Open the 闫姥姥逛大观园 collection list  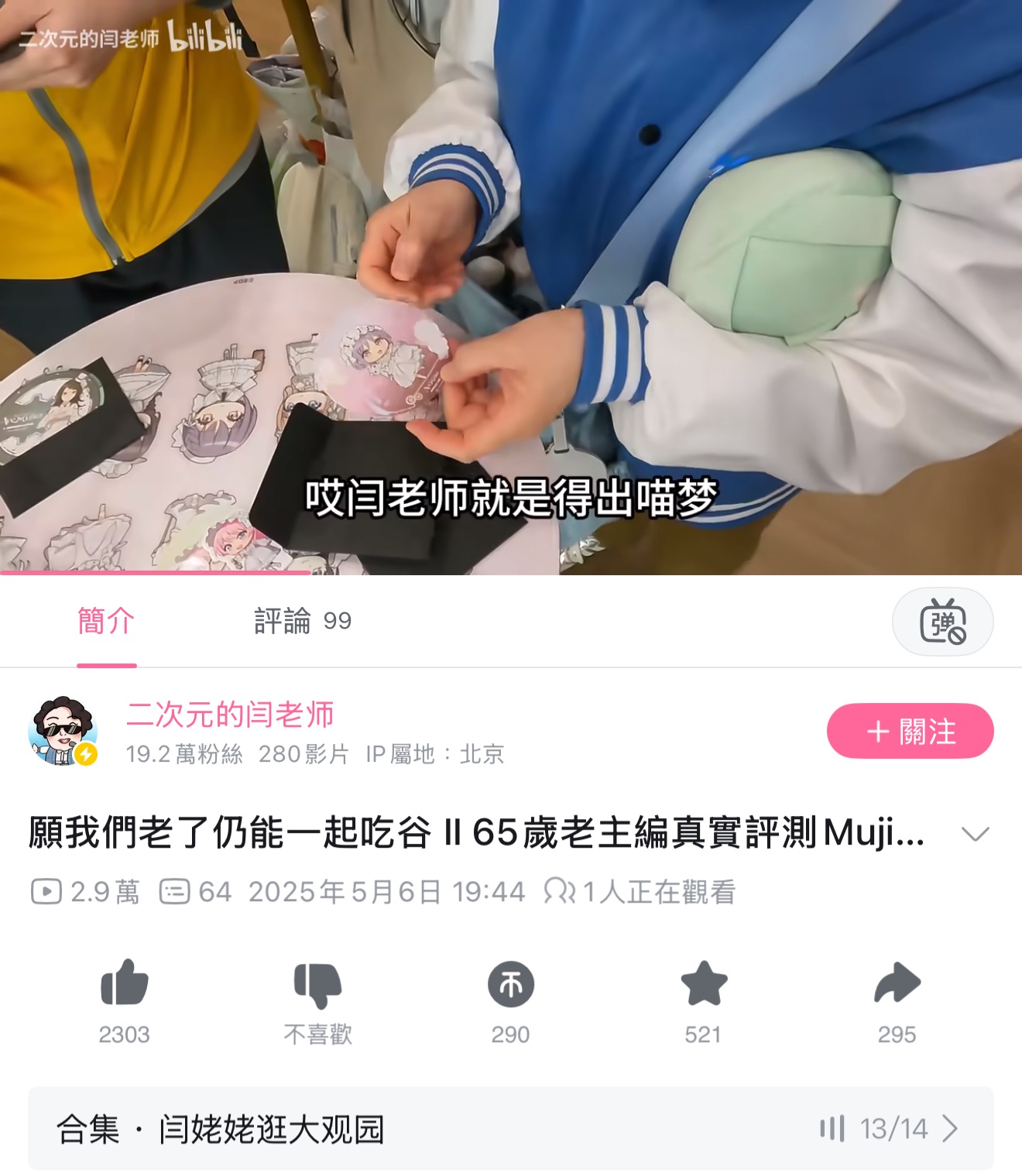coord(510,1128)
